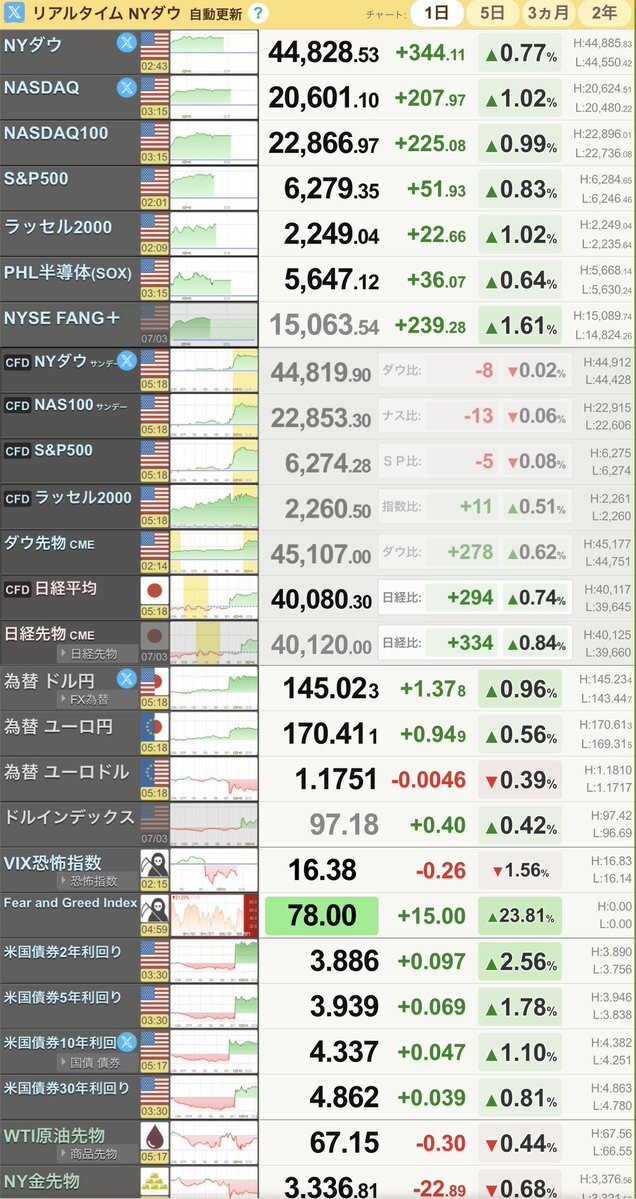Open the help question mark icon
Screen dimensions: 636x1199
(258, 13)
